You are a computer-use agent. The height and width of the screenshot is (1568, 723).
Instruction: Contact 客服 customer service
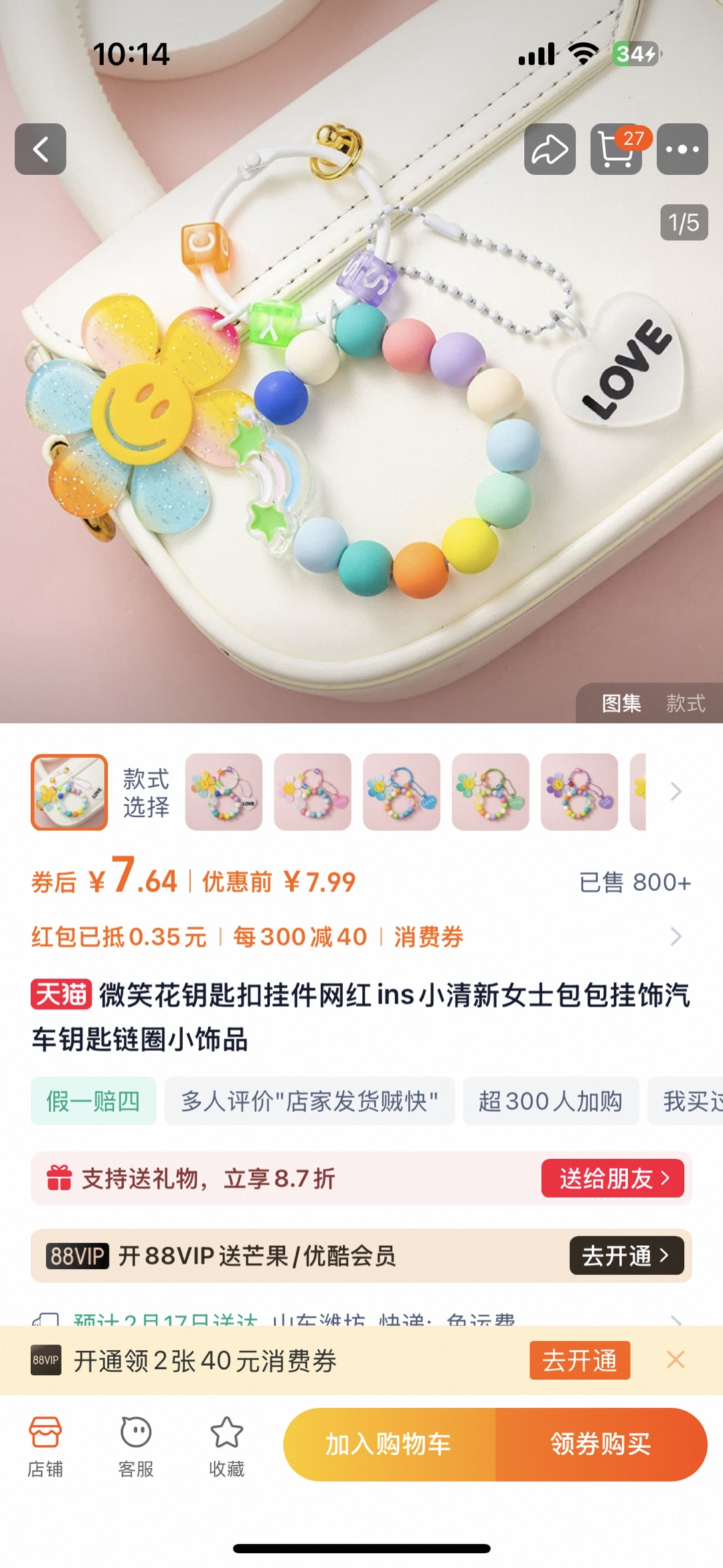pos(136,1445)
